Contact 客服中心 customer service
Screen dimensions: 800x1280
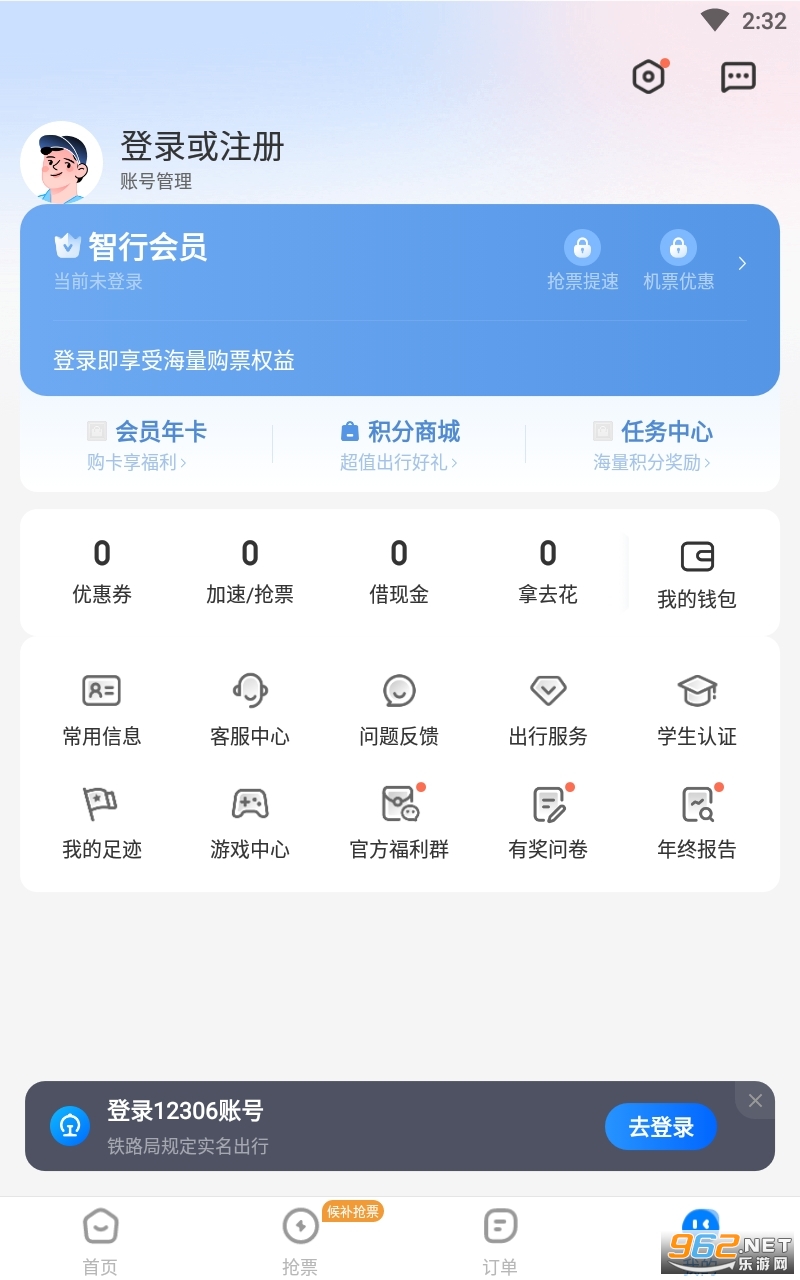pos(250,710)
